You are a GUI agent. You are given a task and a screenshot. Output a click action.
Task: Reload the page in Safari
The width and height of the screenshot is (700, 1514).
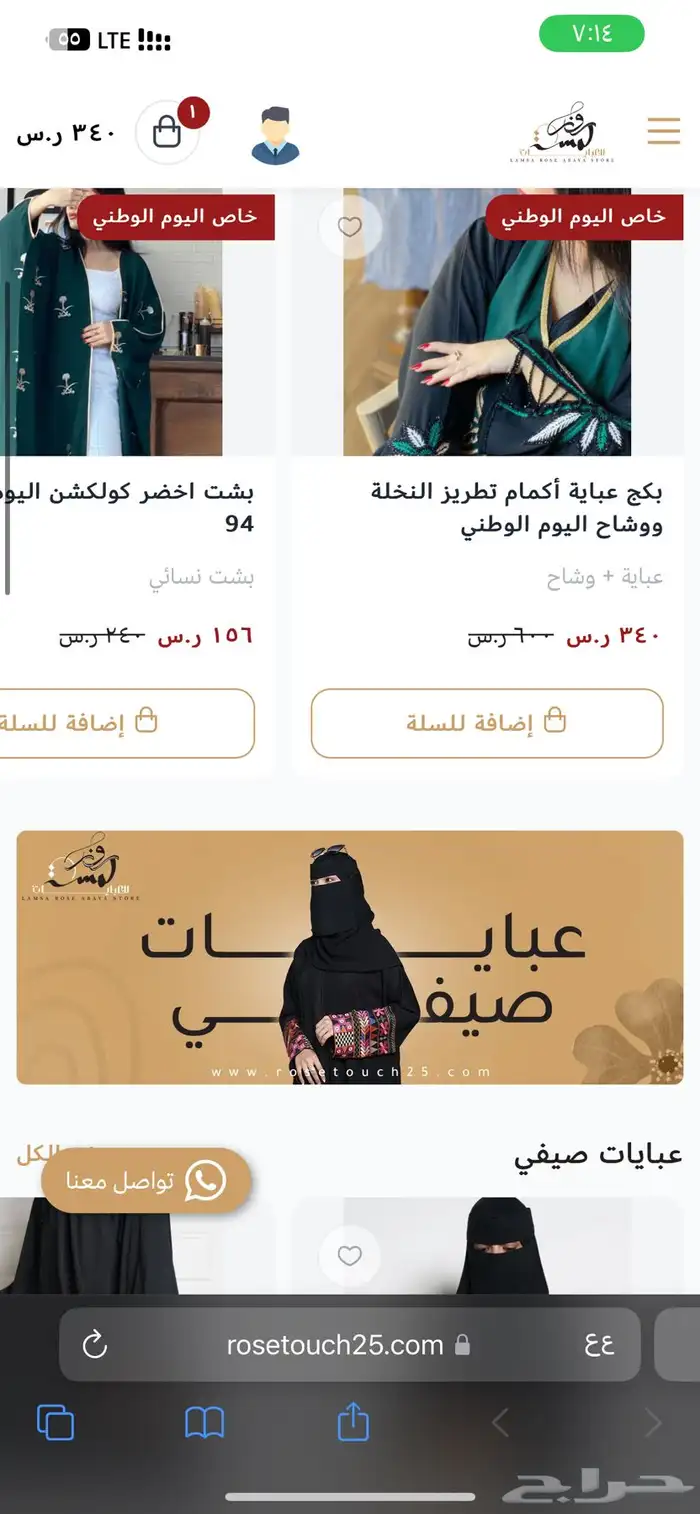pos(95,1345)
